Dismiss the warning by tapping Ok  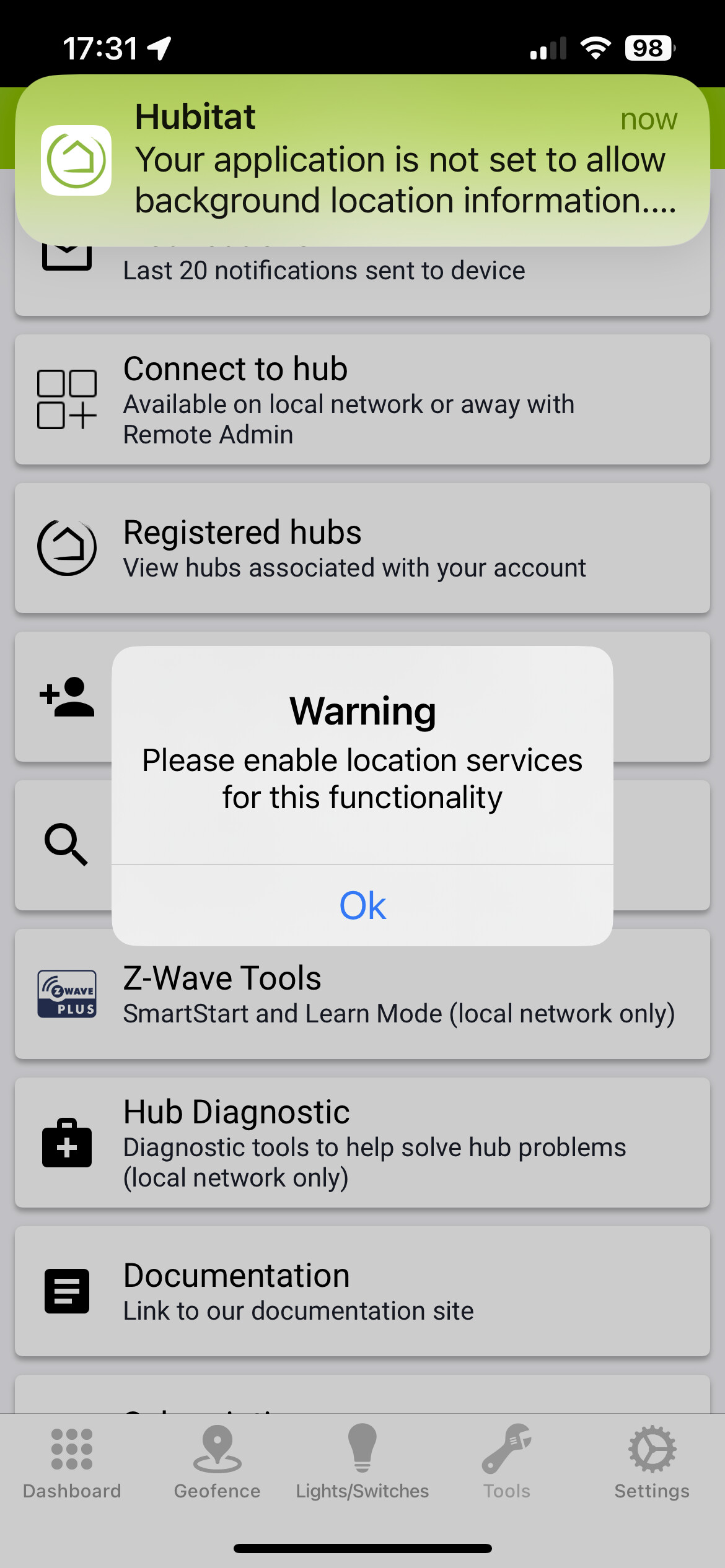coord(362,905)
